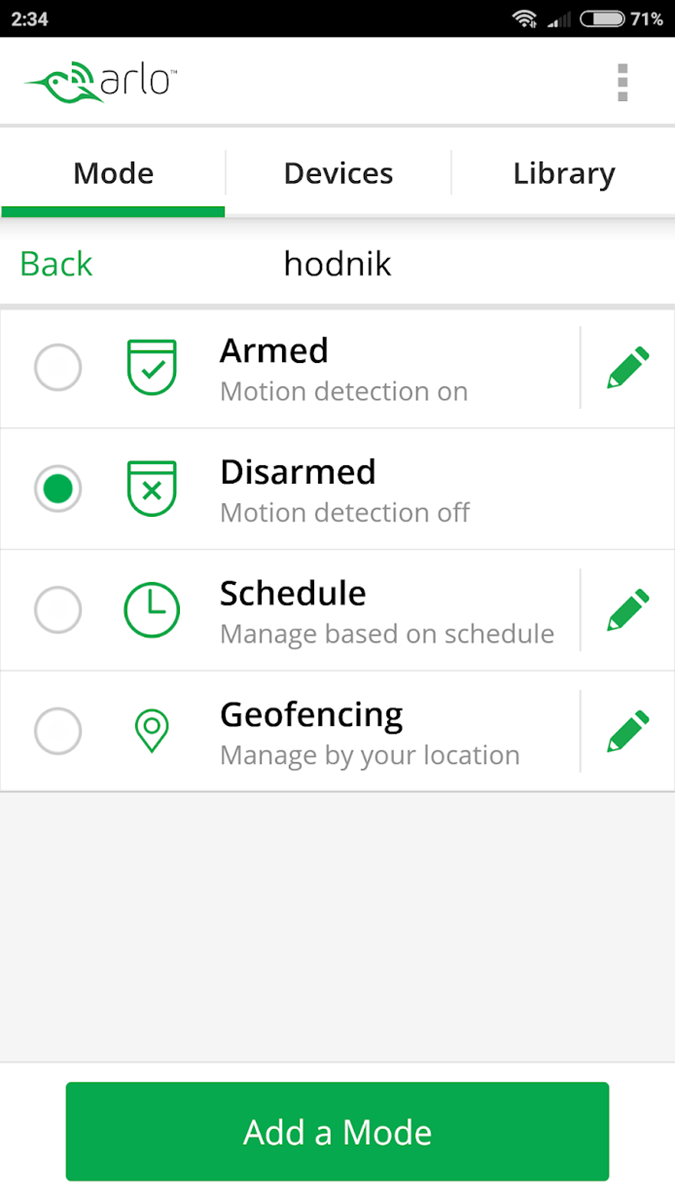675x1200 pixels.
Task: Switch to the Devices tab
Action: coord(338,173)
